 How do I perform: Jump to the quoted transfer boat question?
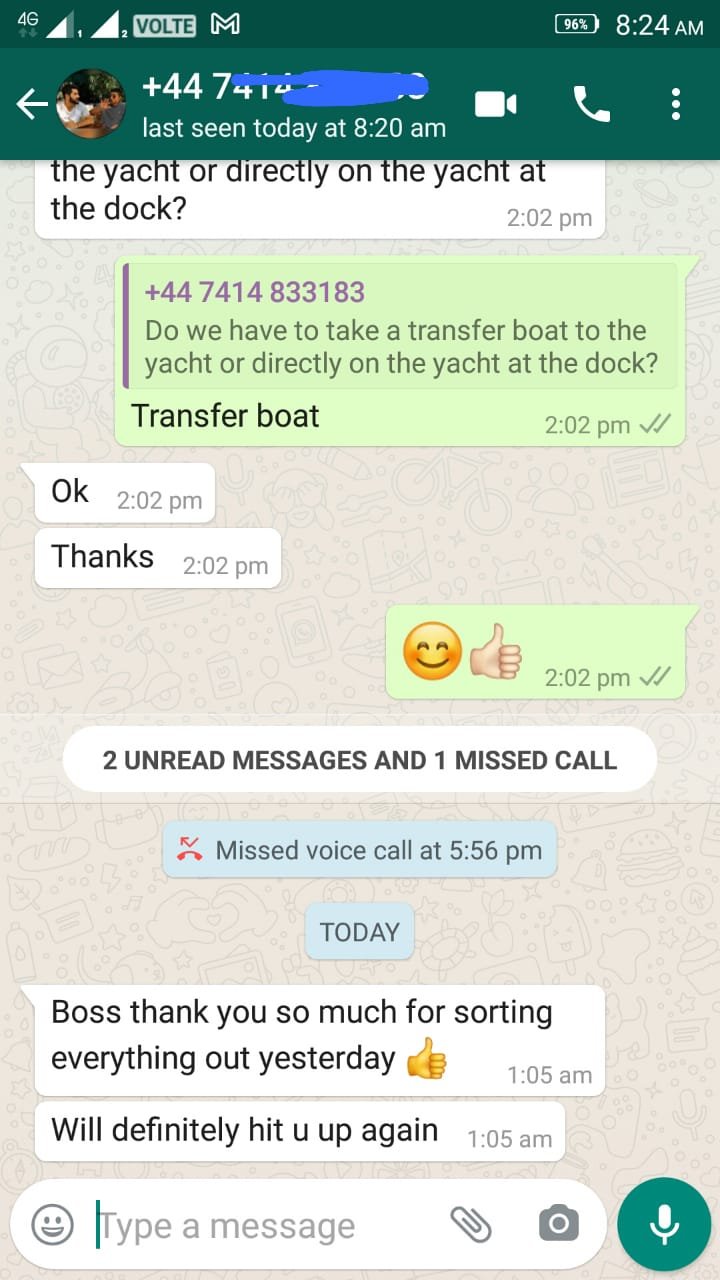pyautogui.click(x=400, y=327)
